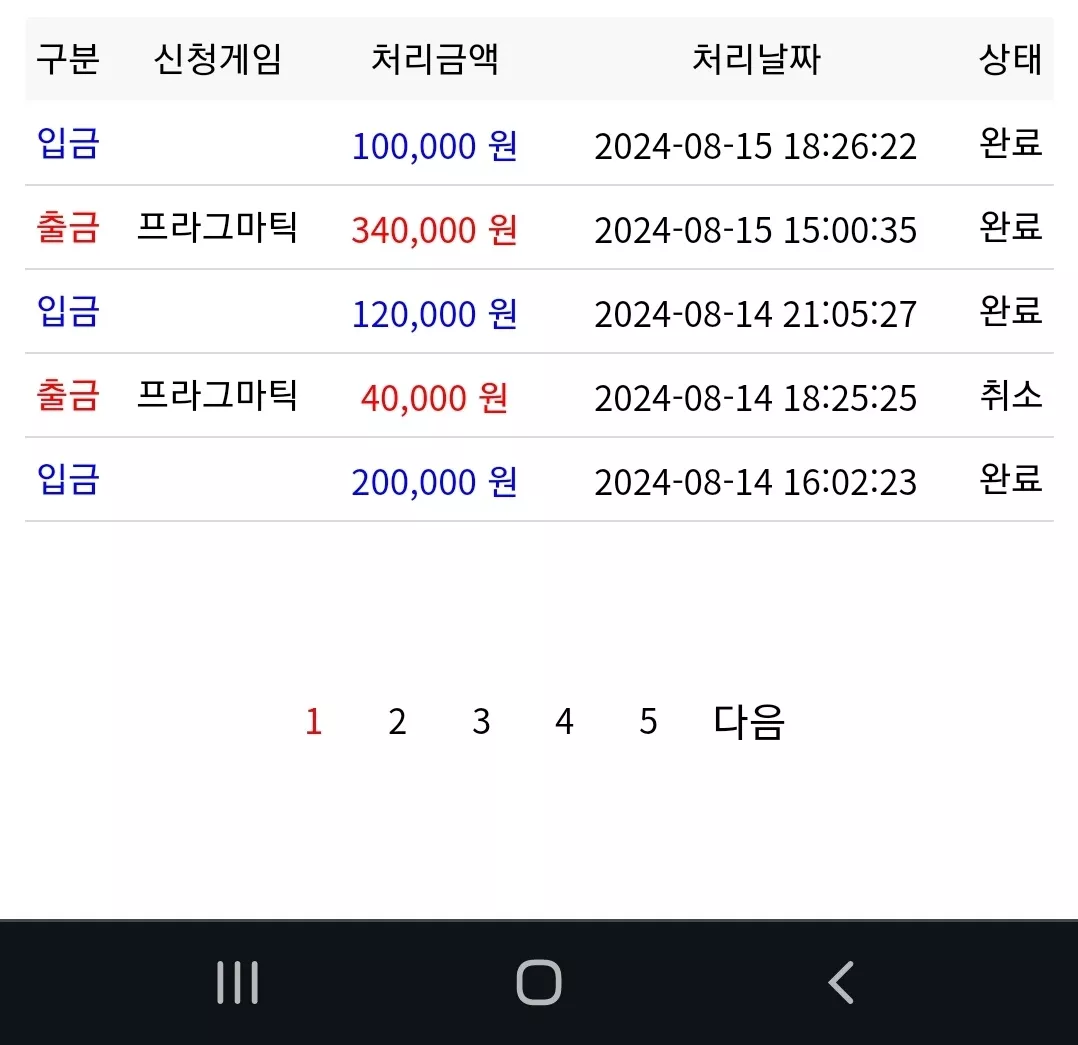Screen dimensions: 1078x1045
Task: Select page 5 in pagination
Action: pos(648,722)
